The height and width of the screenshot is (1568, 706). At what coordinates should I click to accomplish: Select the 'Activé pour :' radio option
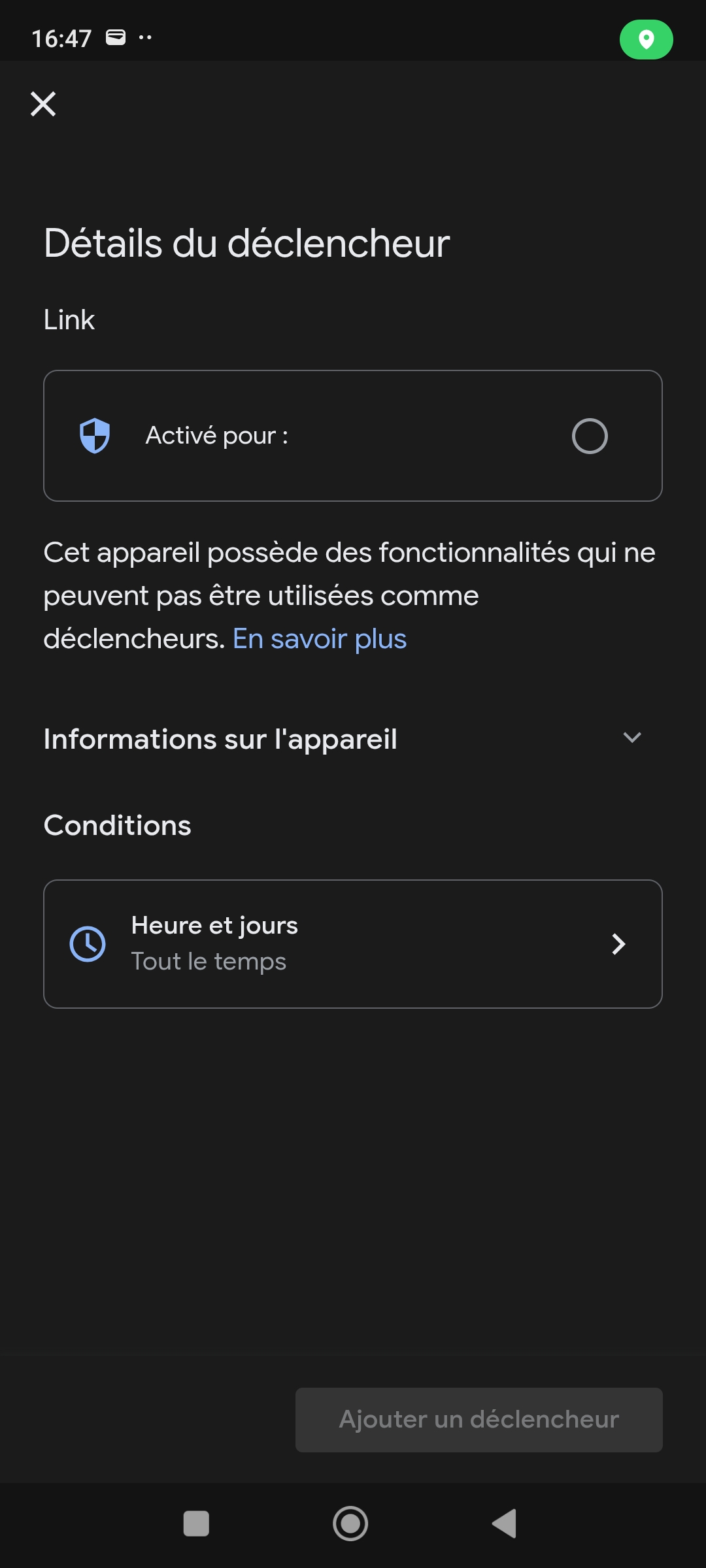click(x=589, y=436)
